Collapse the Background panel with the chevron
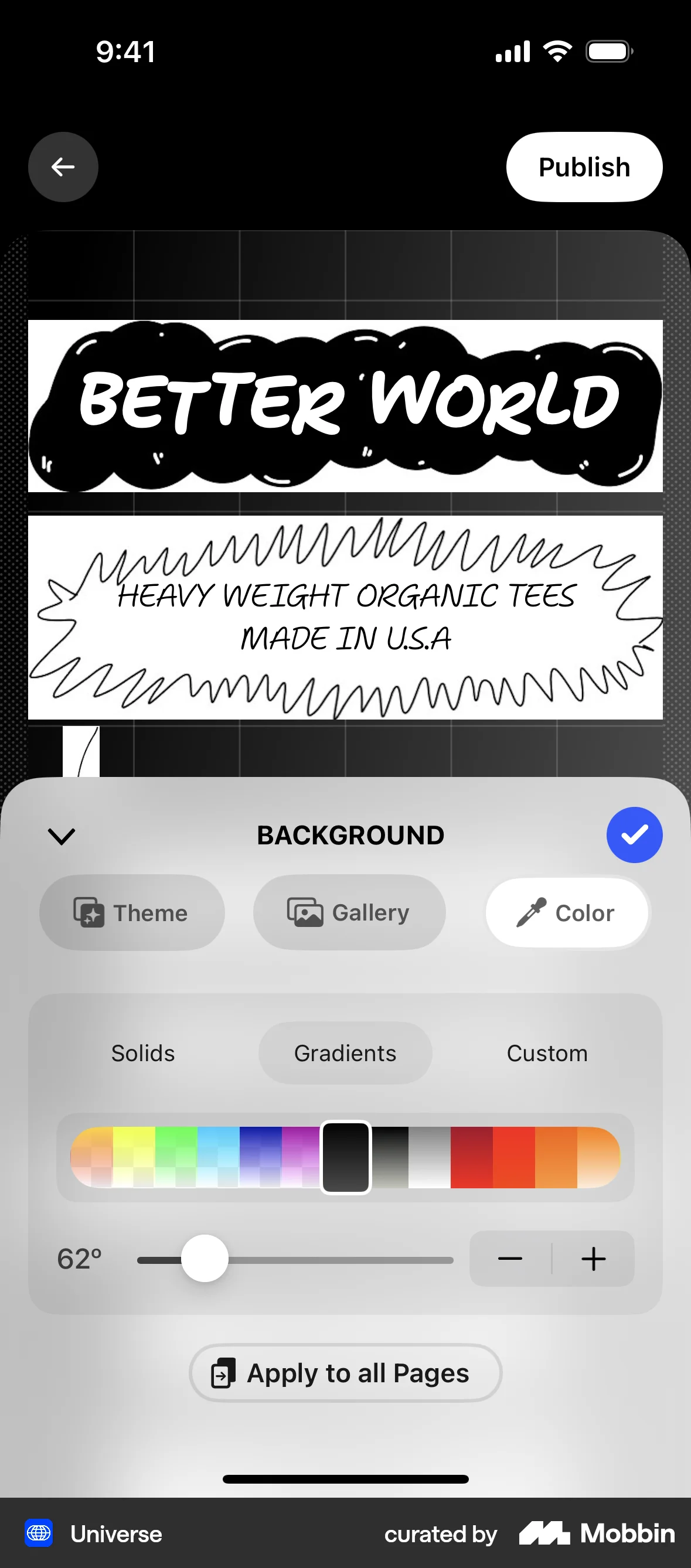Viewport: 691px width, 1568px height. 62,834
